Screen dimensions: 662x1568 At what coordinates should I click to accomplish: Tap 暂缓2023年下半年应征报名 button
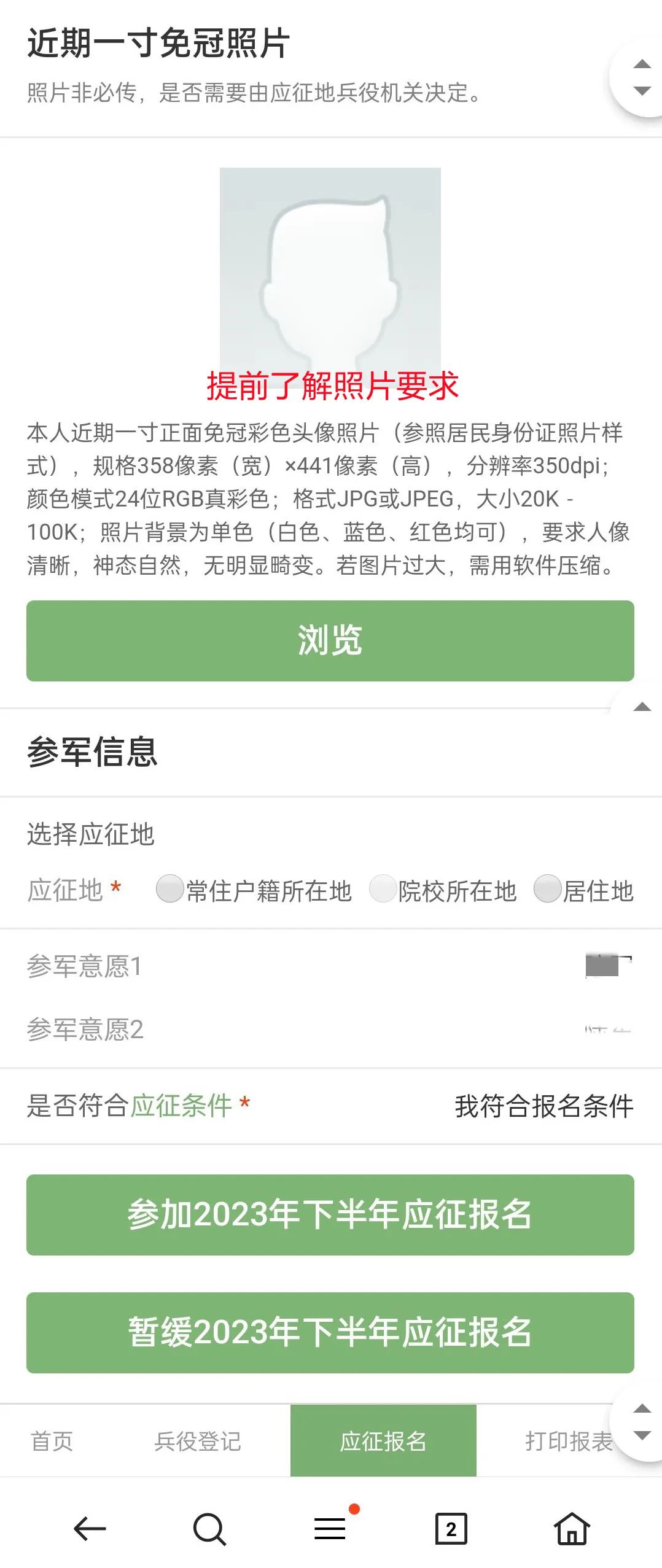click(x=330, y=1332)
